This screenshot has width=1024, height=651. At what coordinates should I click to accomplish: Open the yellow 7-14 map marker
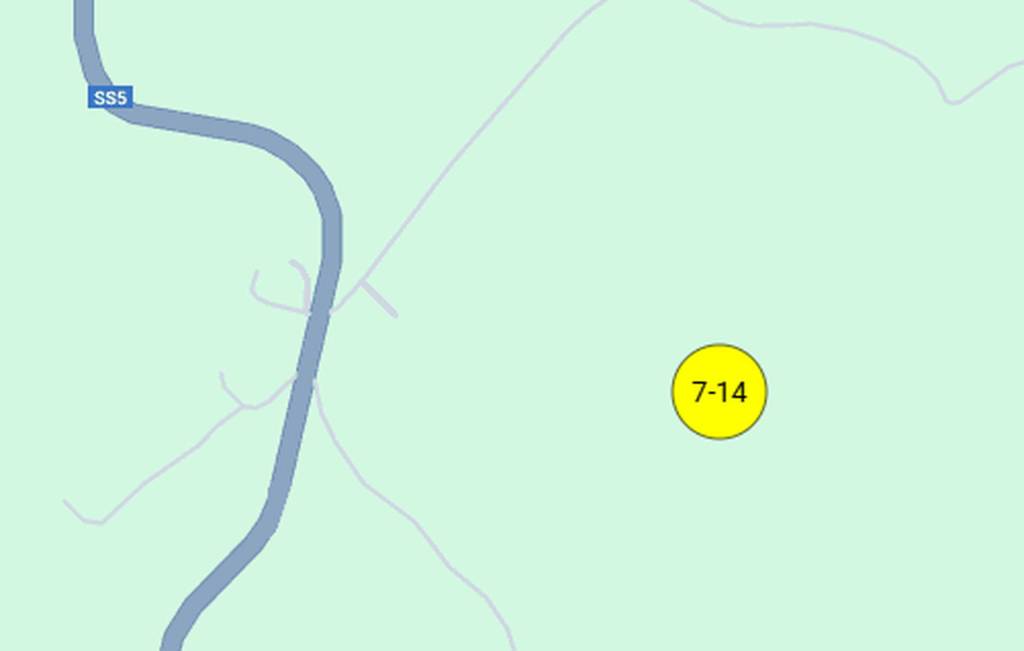pos(719,392)
